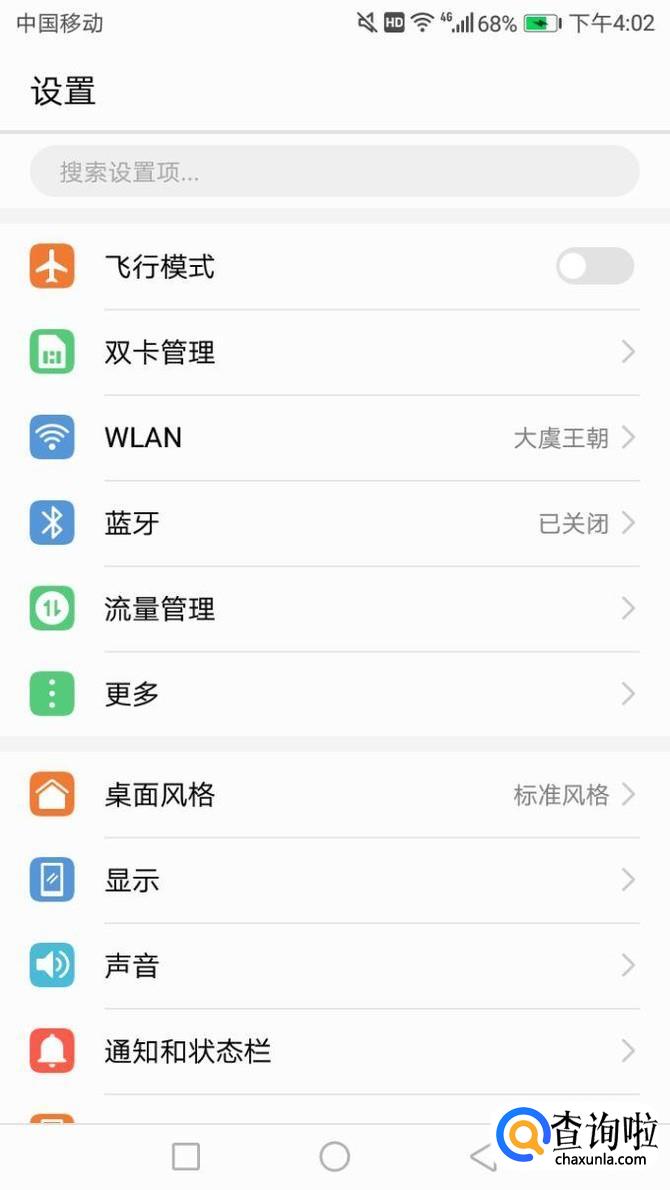Open 通知和状态栏 settings
This screenshot has height=1190, width=670.
334,1051
